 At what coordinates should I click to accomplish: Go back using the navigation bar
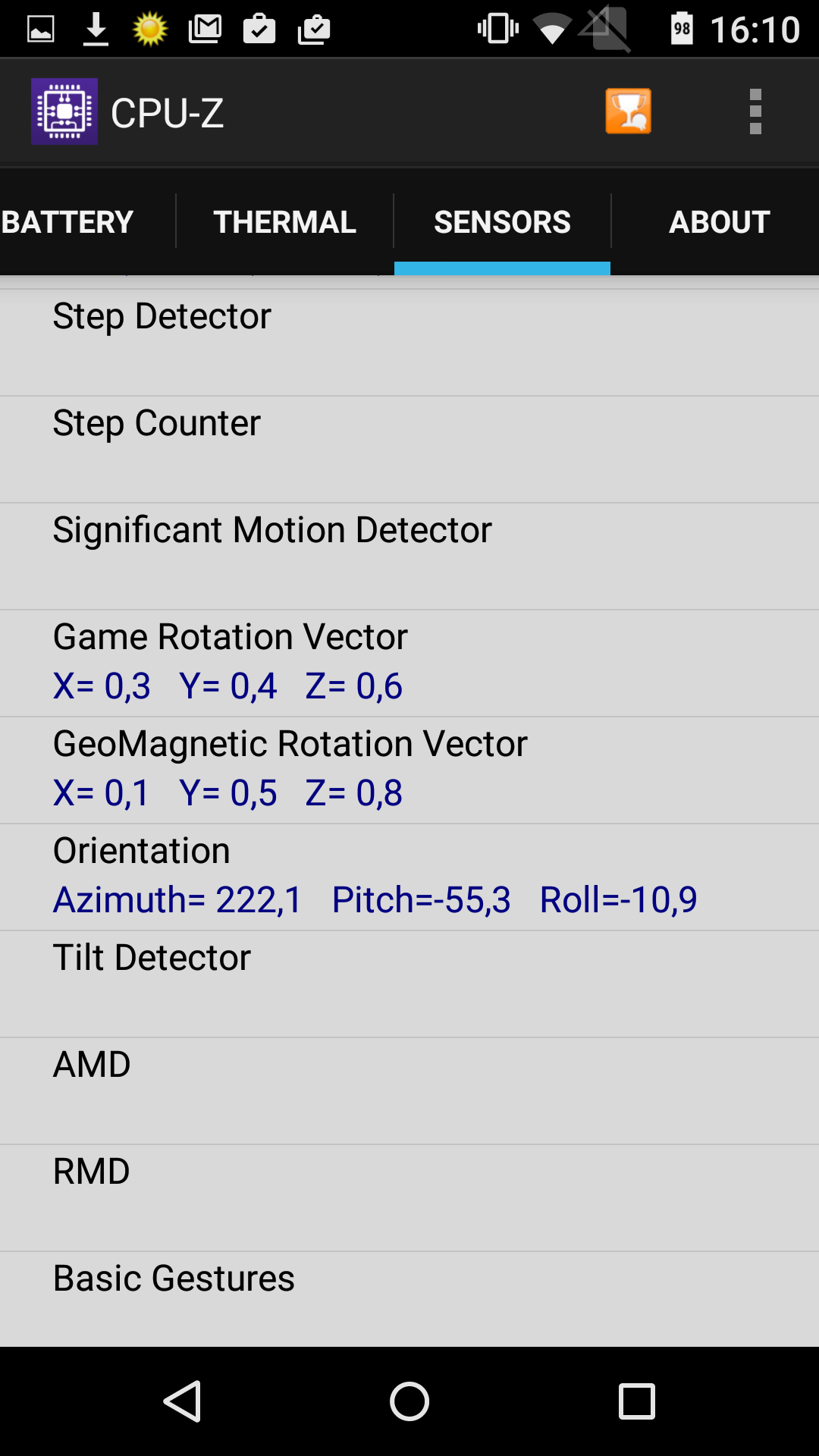pos(182,1401)
